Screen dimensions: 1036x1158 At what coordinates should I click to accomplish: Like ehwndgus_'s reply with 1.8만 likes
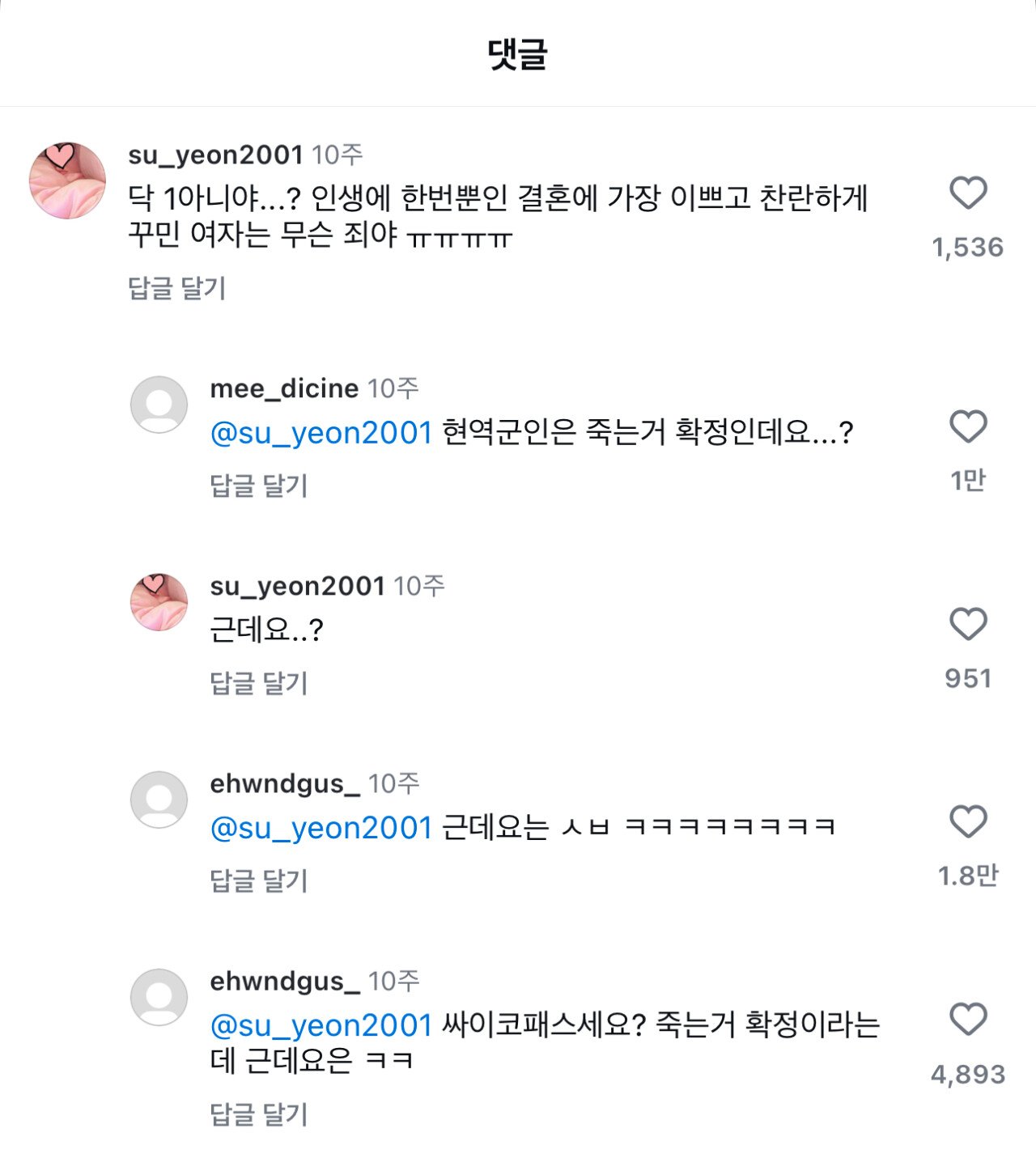click(x=968, y=821)
